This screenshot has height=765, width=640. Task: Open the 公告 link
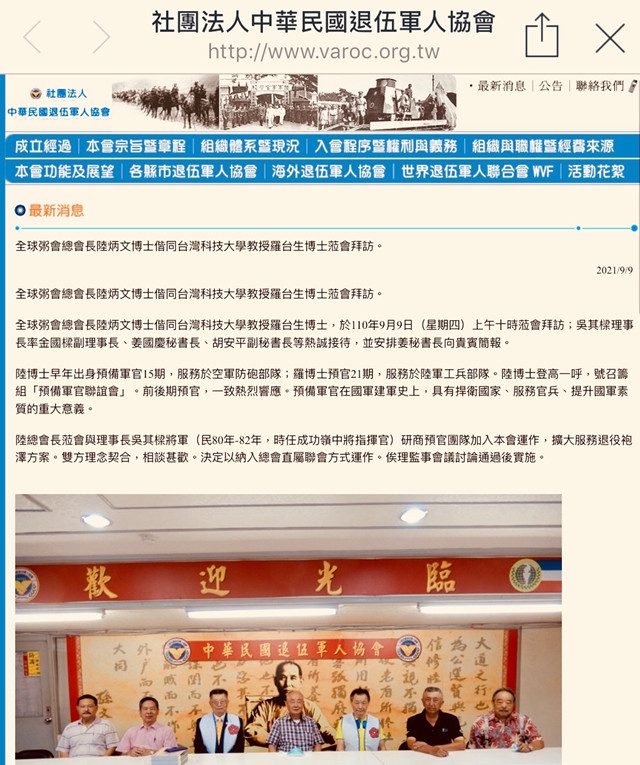coord(551,86)
